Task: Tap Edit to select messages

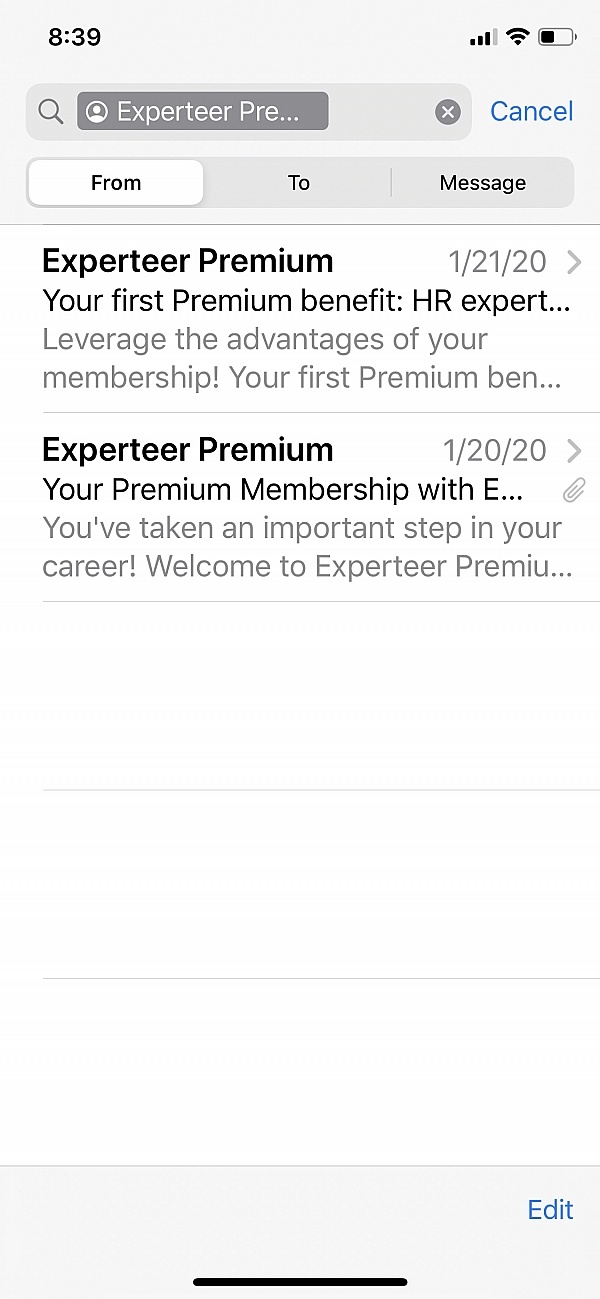Action: [x=550, y=1209]
